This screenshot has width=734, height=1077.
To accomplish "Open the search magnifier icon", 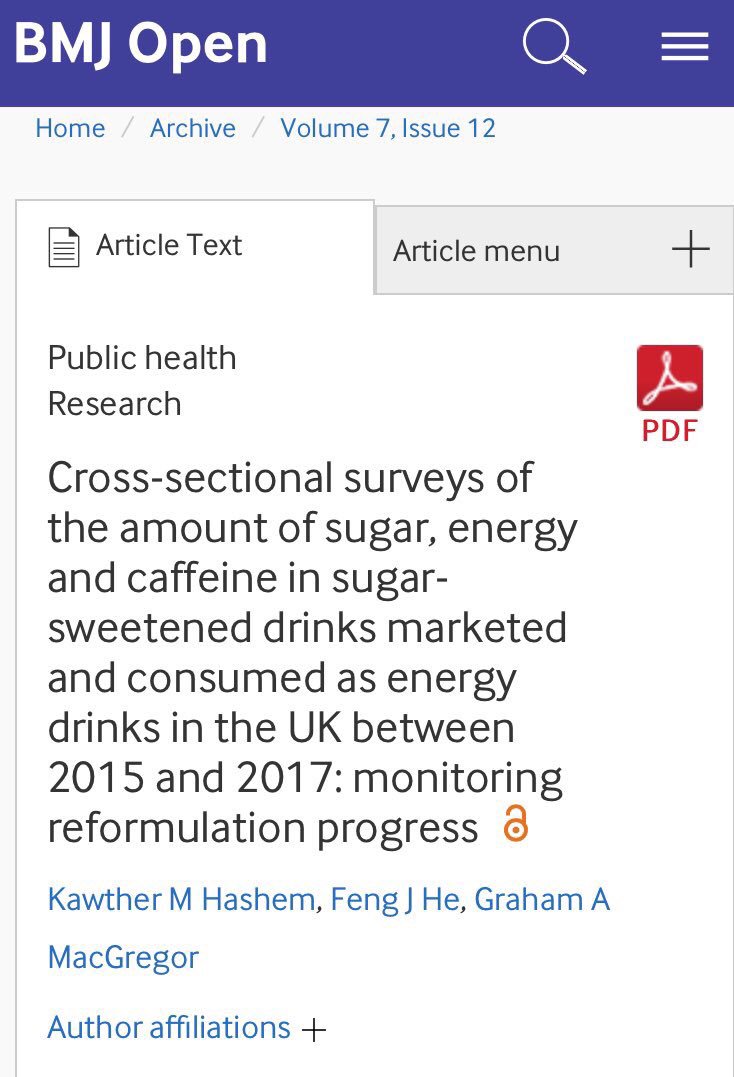I will 554,46.
